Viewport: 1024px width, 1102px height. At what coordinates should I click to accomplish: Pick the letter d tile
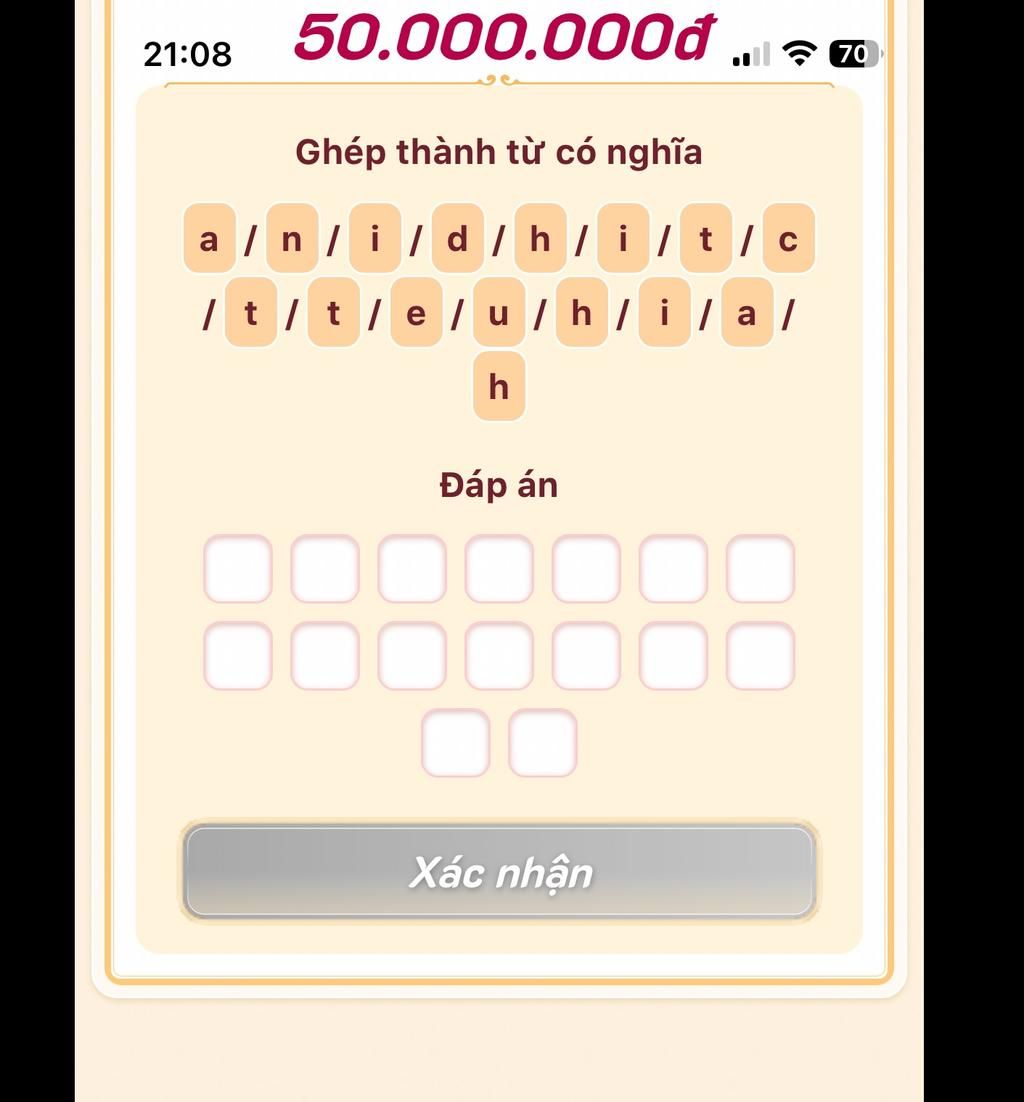pyautogui.click(x=457, y=239)
